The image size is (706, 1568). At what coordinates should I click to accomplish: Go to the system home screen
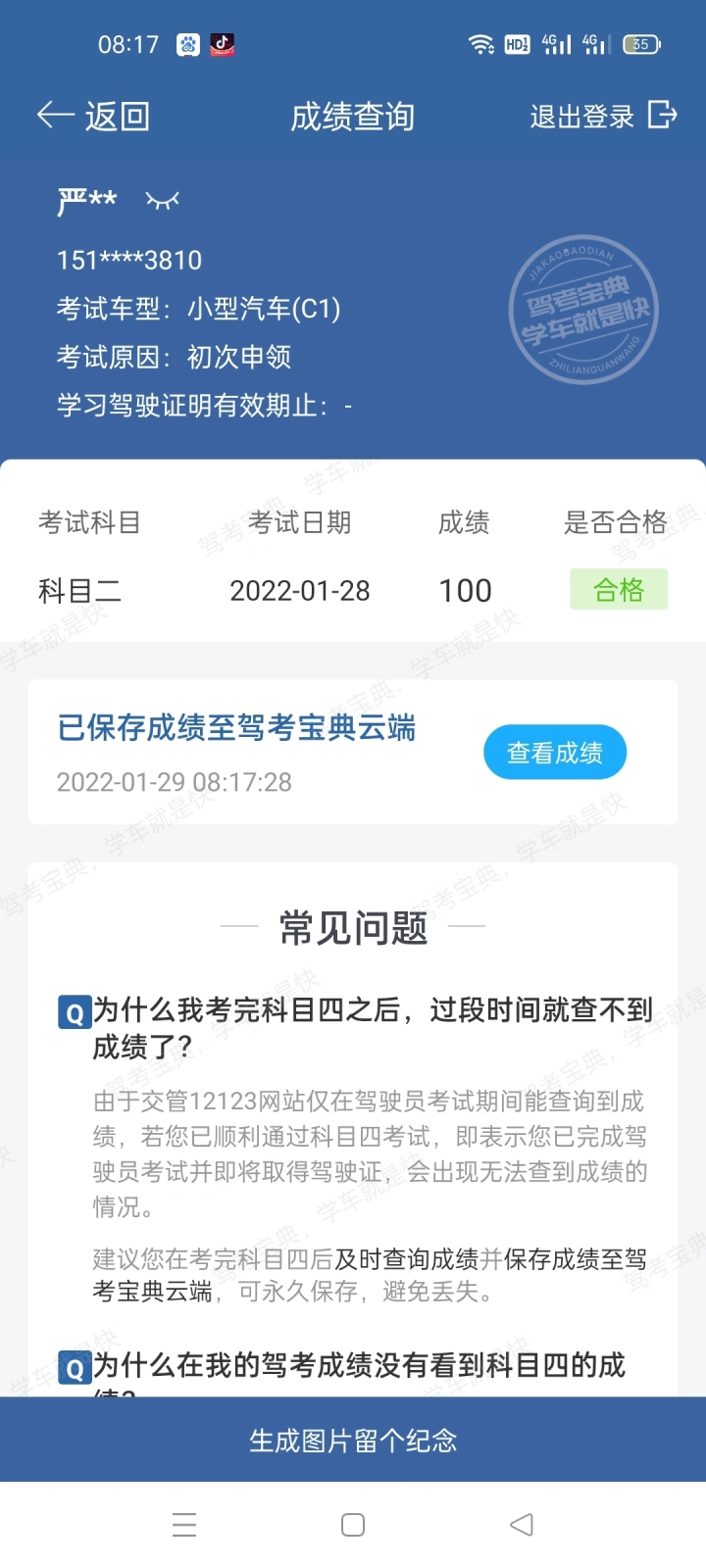[353, 1525]
